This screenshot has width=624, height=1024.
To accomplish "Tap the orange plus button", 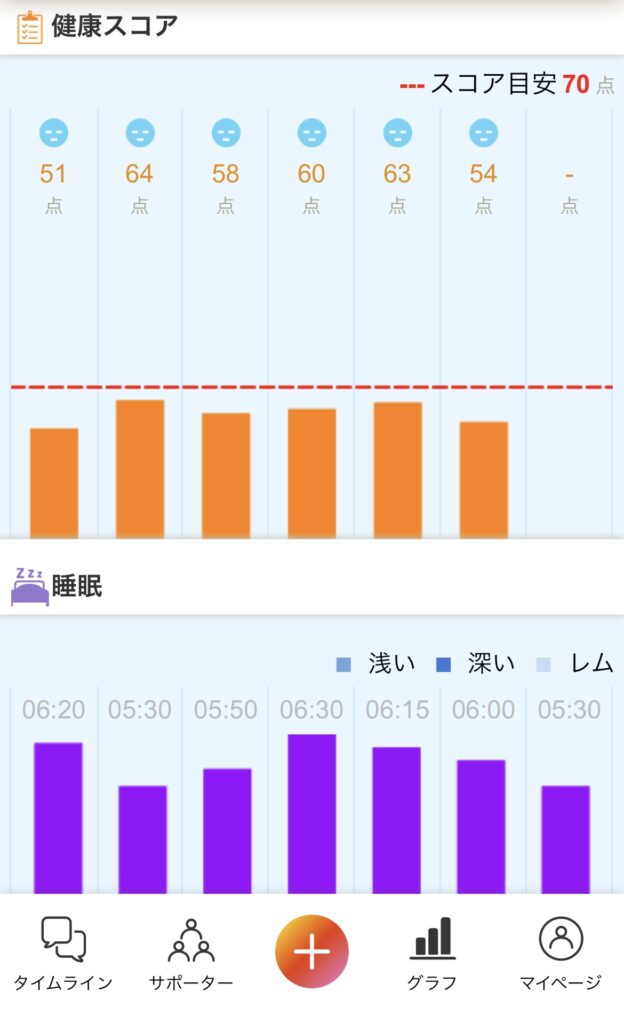I will coord(312,951).
